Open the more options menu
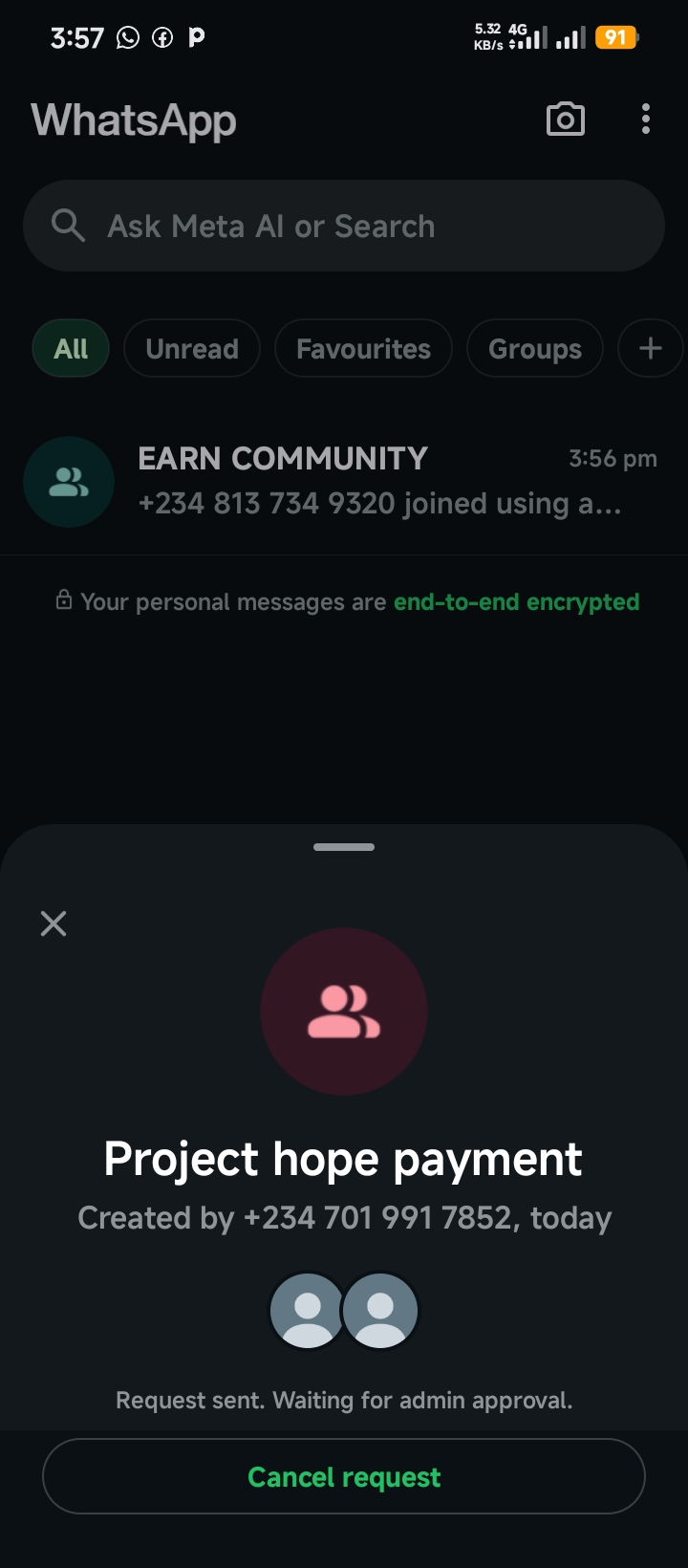688x1568 pixels. (646, 120)
